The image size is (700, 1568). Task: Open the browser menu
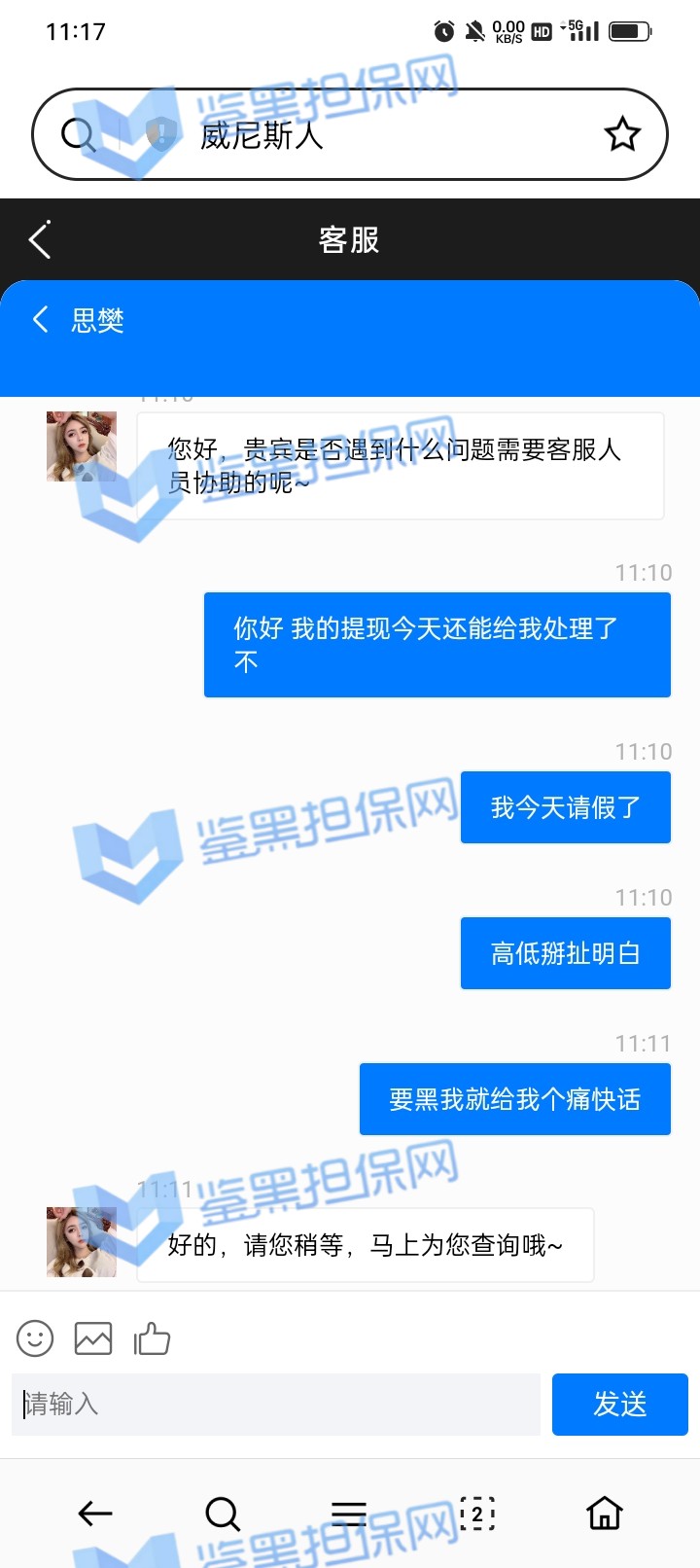click(349, 1513)
